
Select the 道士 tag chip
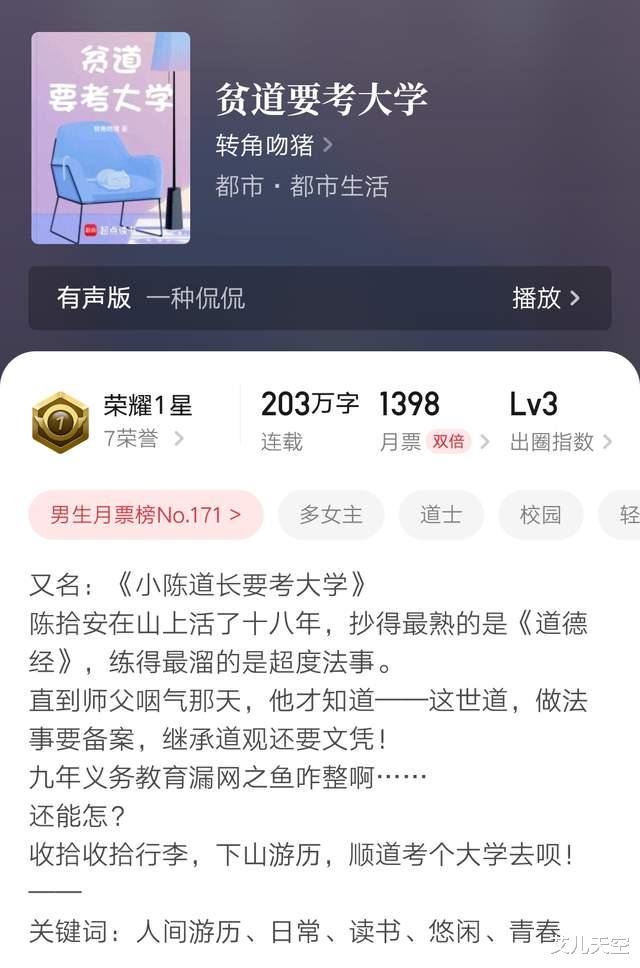tap(441, 515)
